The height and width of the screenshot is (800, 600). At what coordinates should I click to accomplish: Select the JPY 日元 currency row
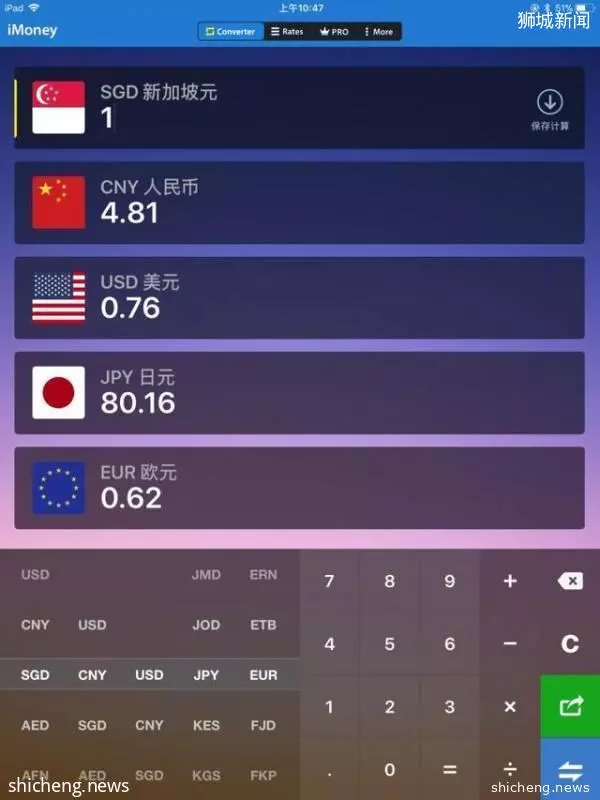coord(299,393)
